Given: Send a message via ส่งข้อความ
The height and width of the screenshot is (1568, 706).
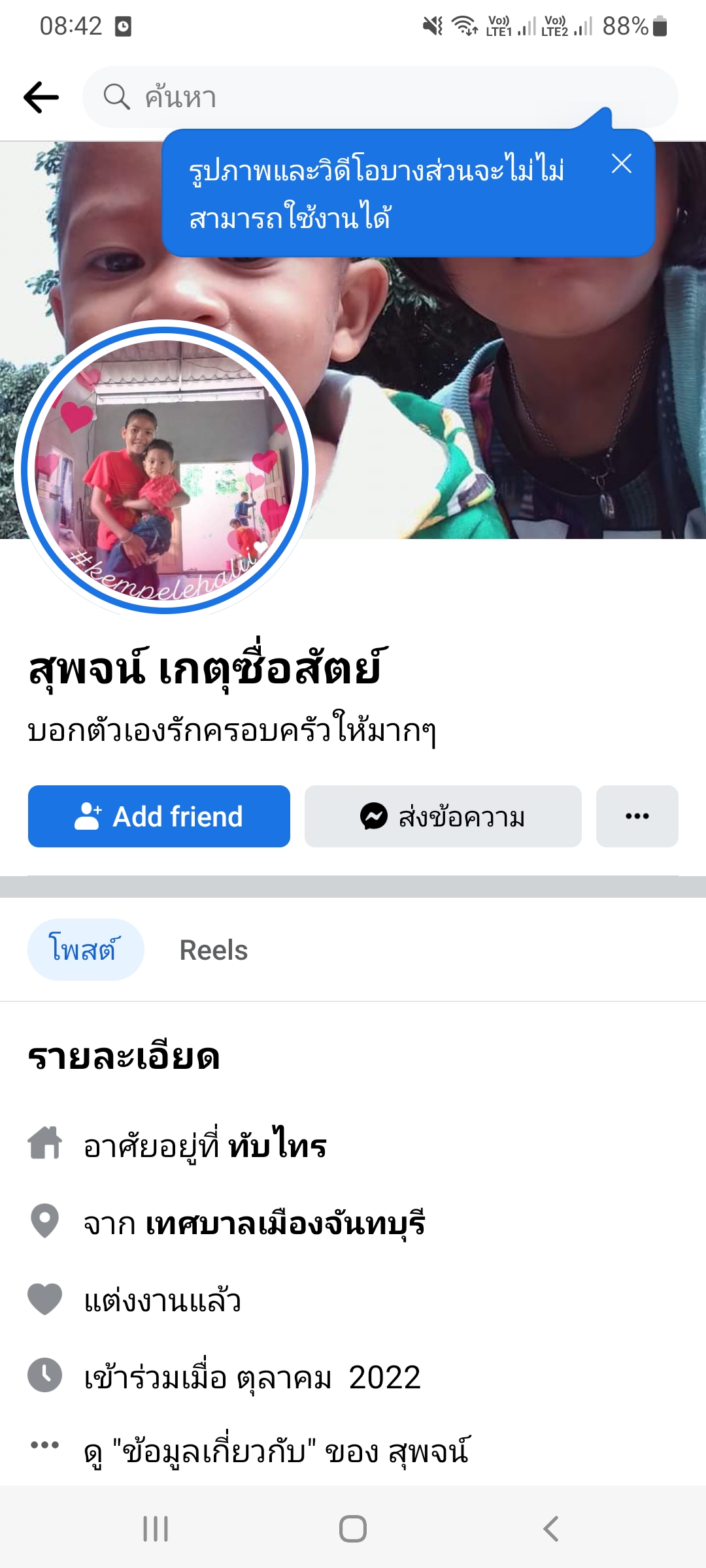Looking at the screenshot, I should coord(443,817).
